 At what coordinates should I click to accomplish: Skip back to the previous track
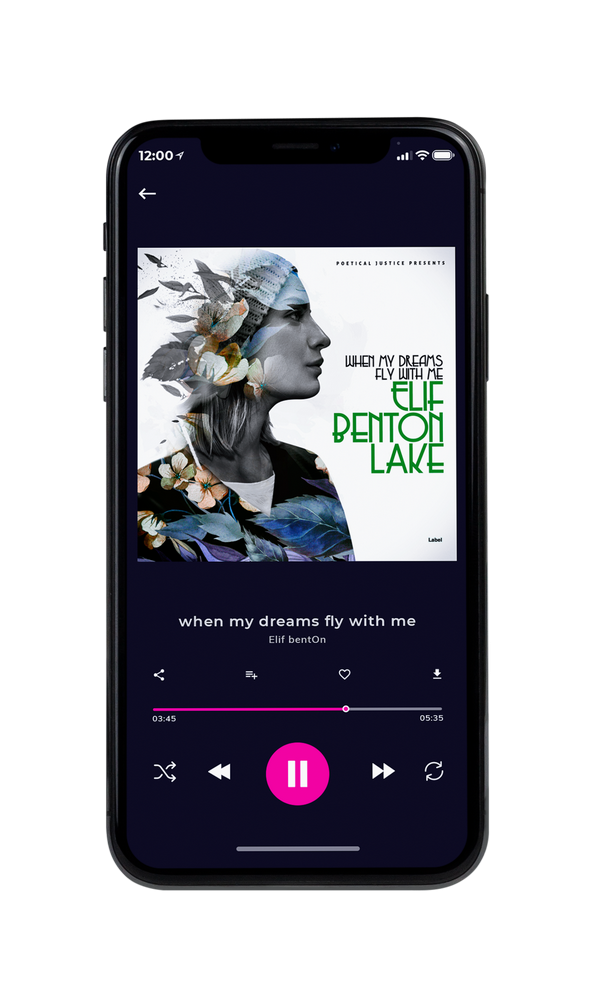[219, 772]
